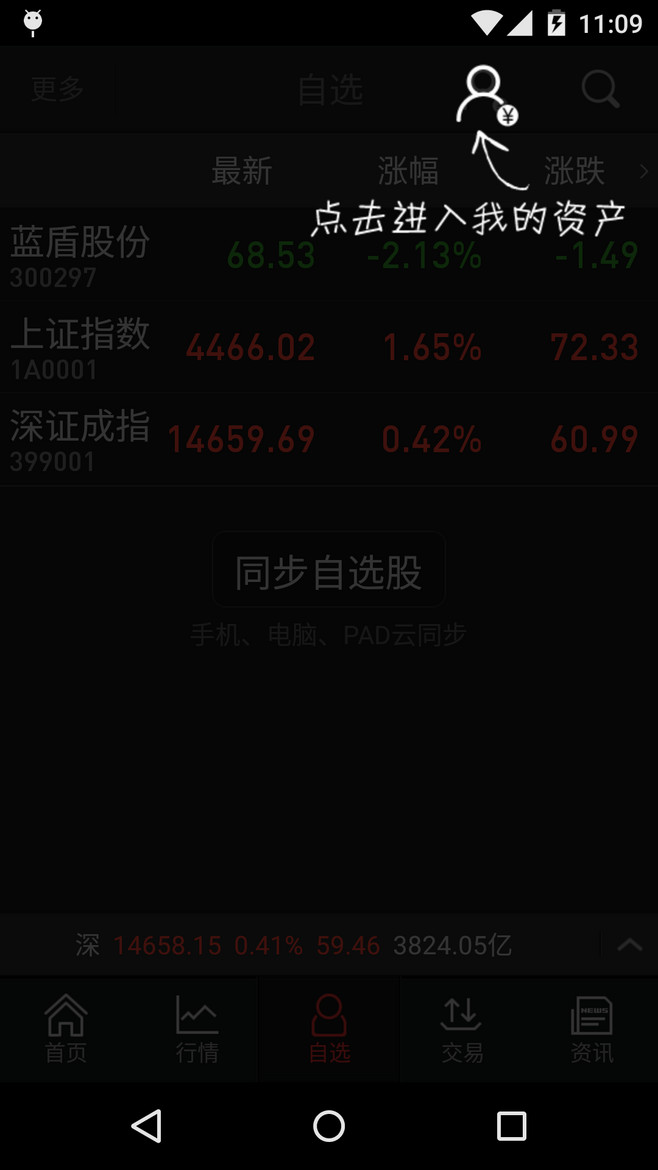Open the stock search icon
Image resolution: width=658 pixels, height=1170 pixels.
tap(600, 90)
